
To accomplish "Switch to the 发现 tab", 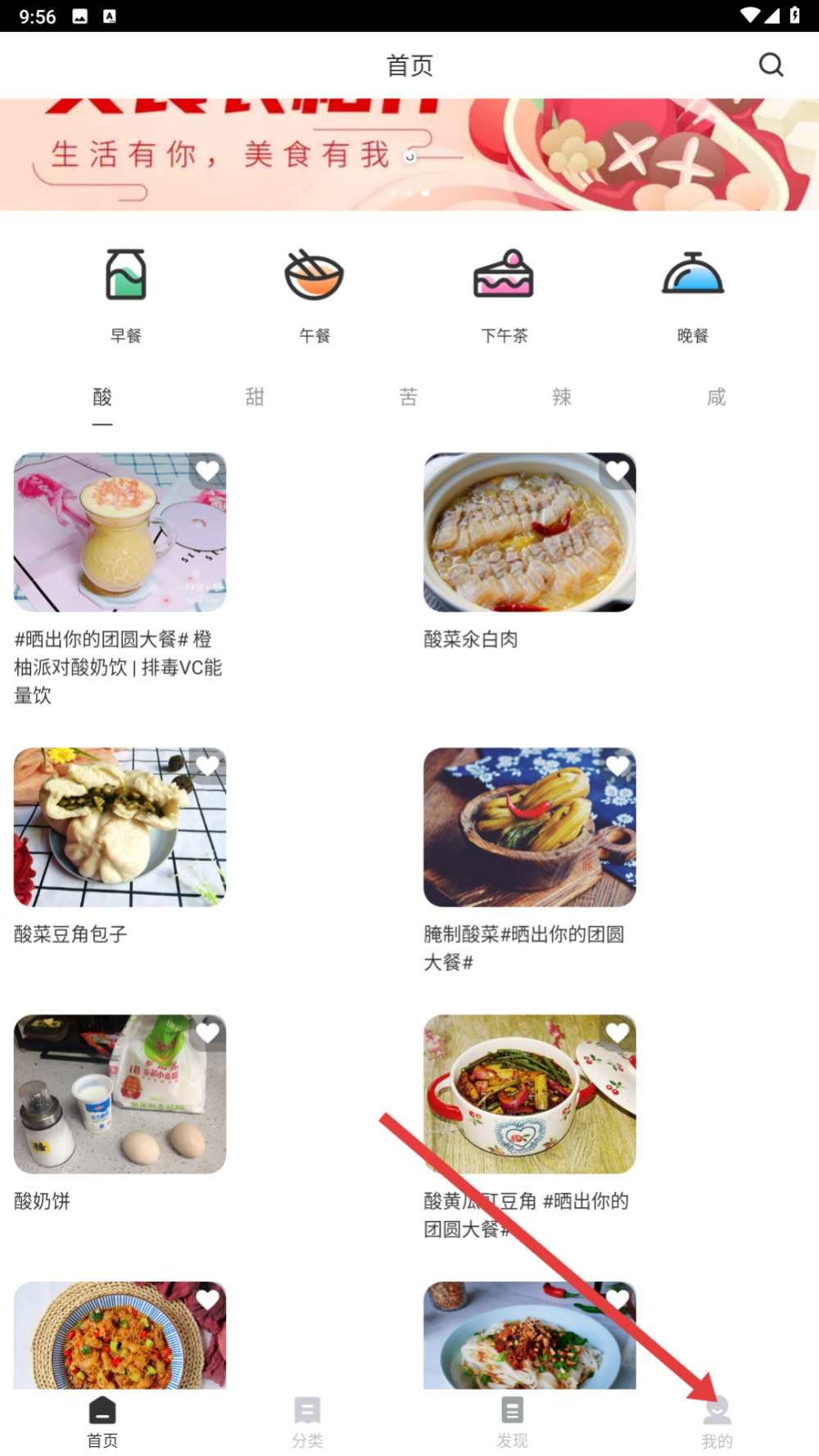I will (512, 1422).
